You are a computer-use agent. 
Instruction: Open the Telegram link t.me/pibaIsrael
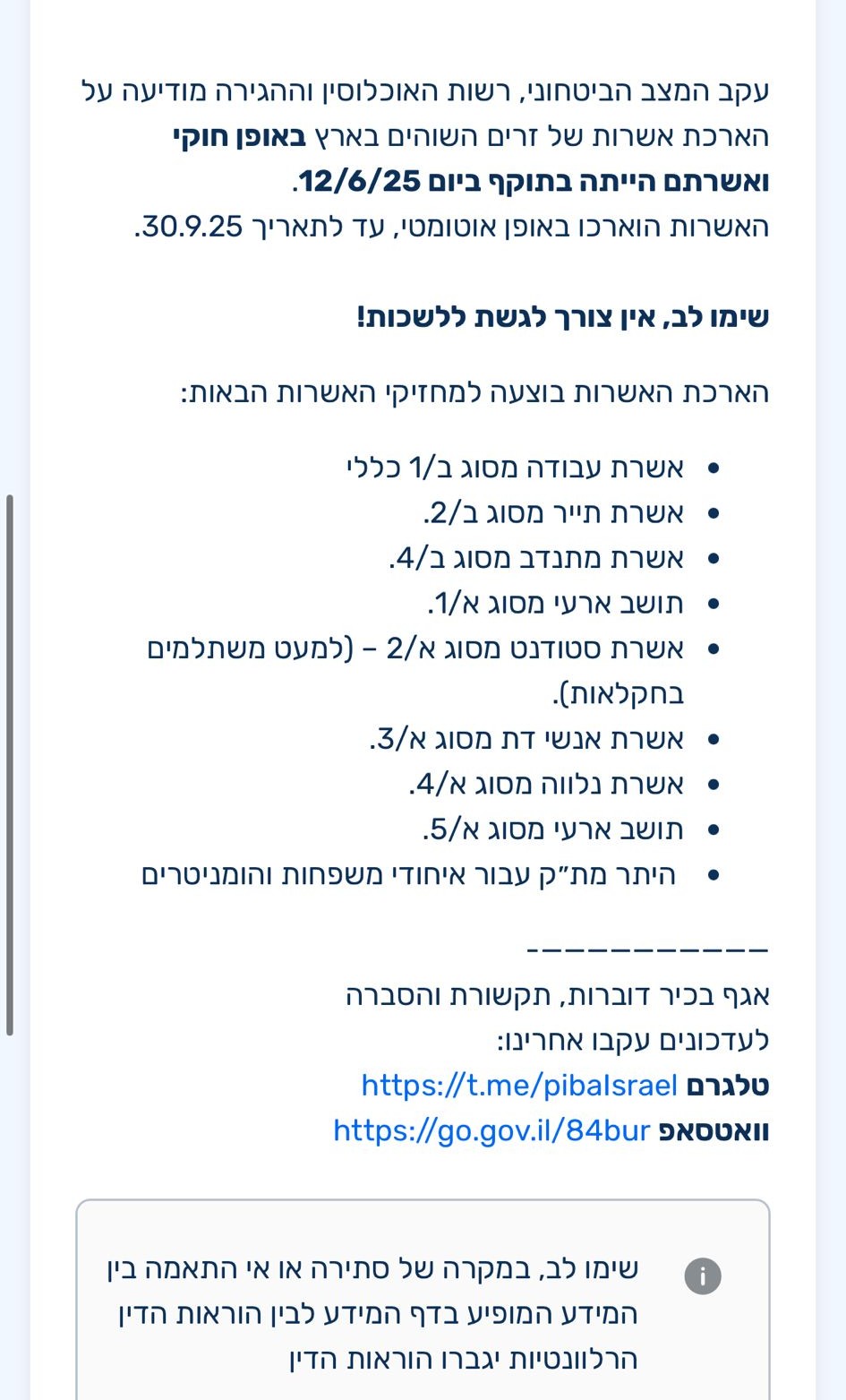coord(519,1086)
